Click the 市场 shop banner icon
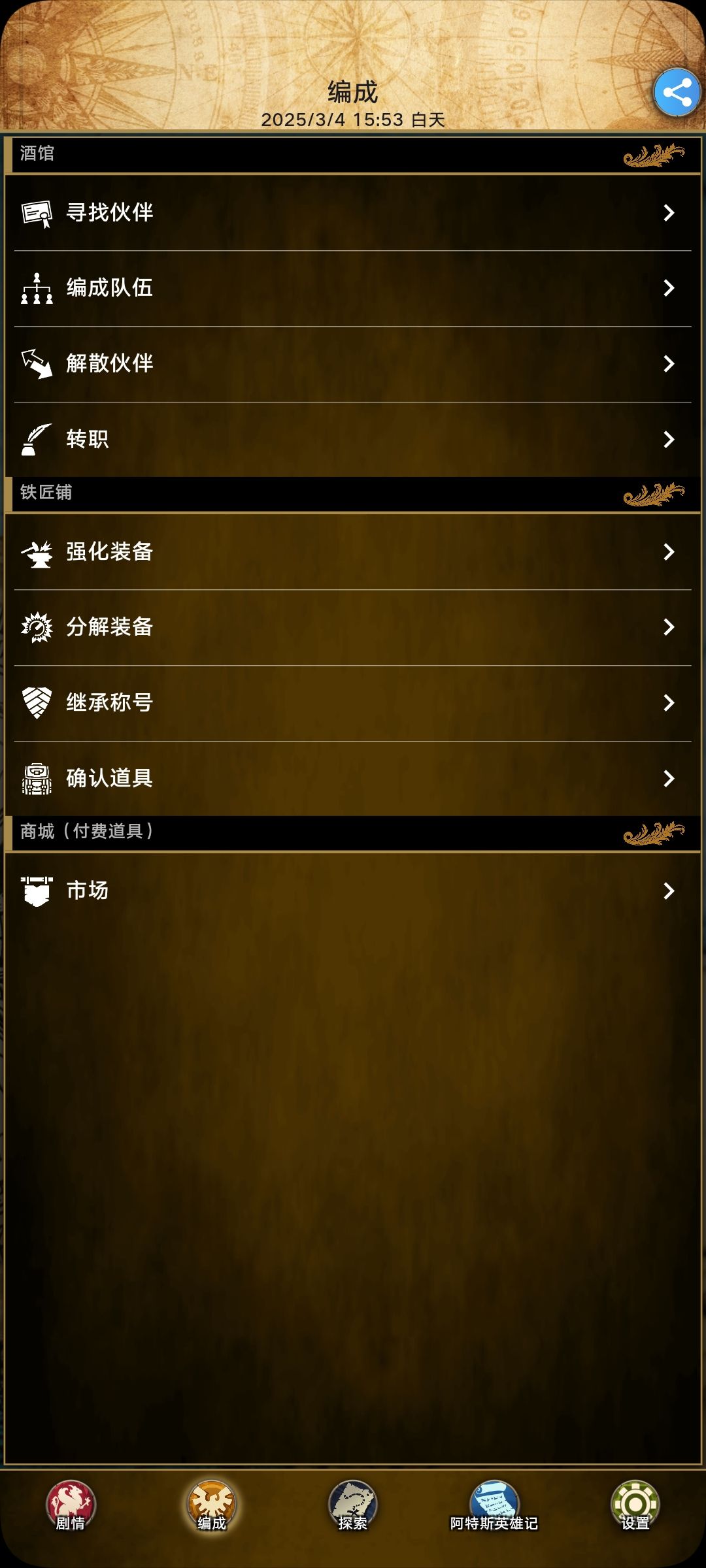706x1568 pixels. (x=38, y=890)
